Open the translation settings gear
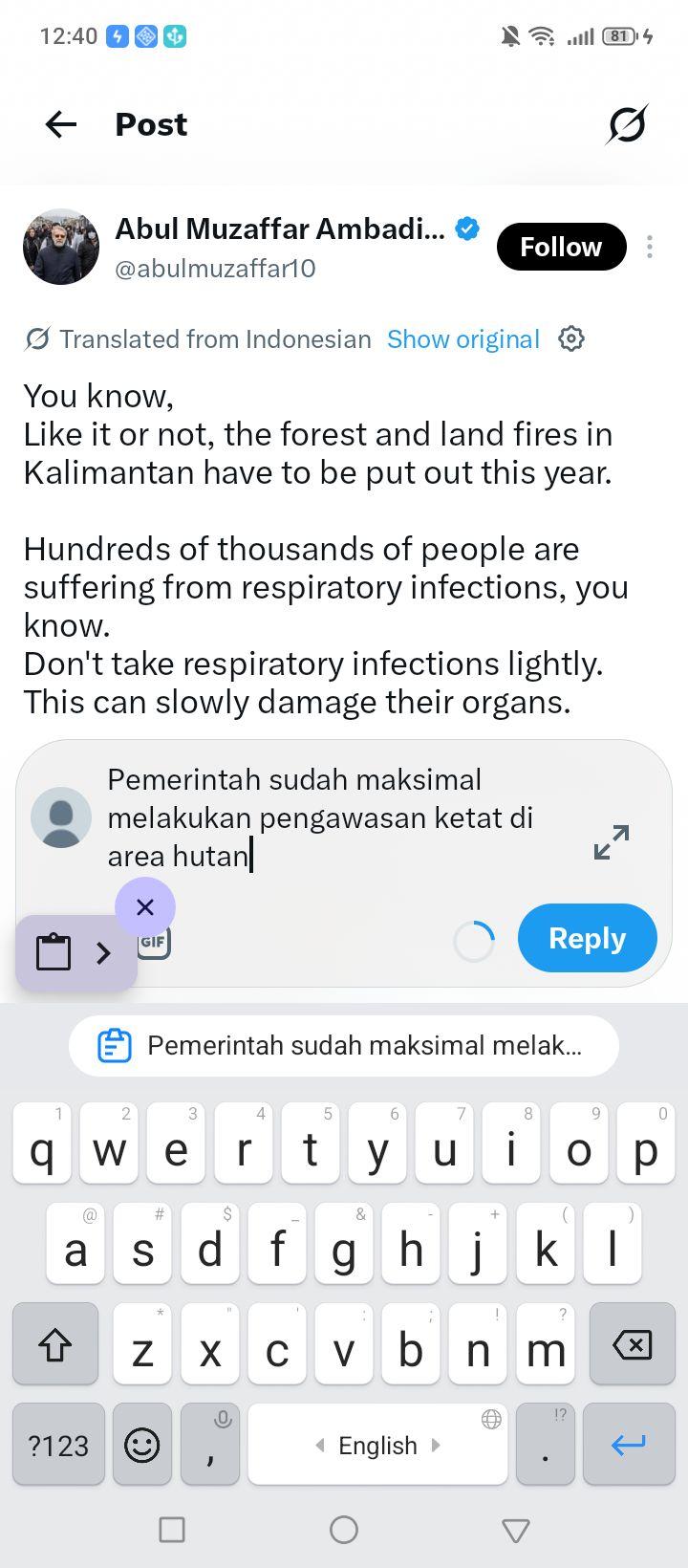The width and height of the screenshot is (688, 1568). point(571,338)
